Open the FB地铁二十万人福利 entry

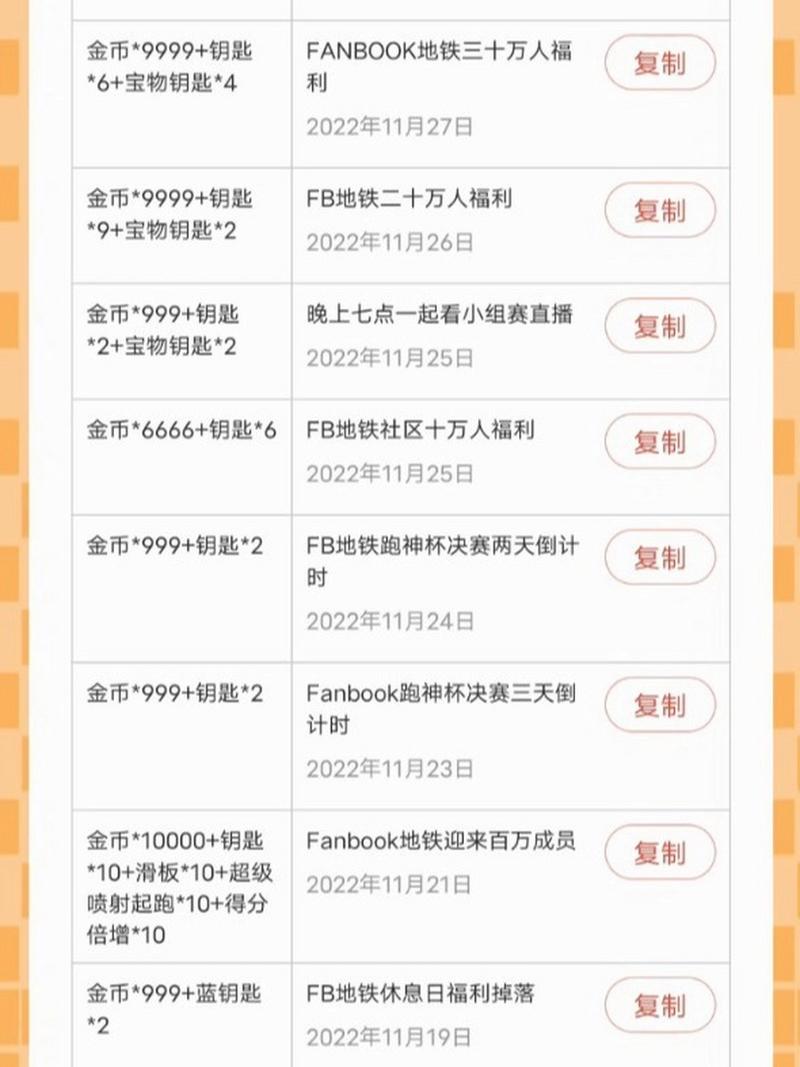[x=410, y=198]
